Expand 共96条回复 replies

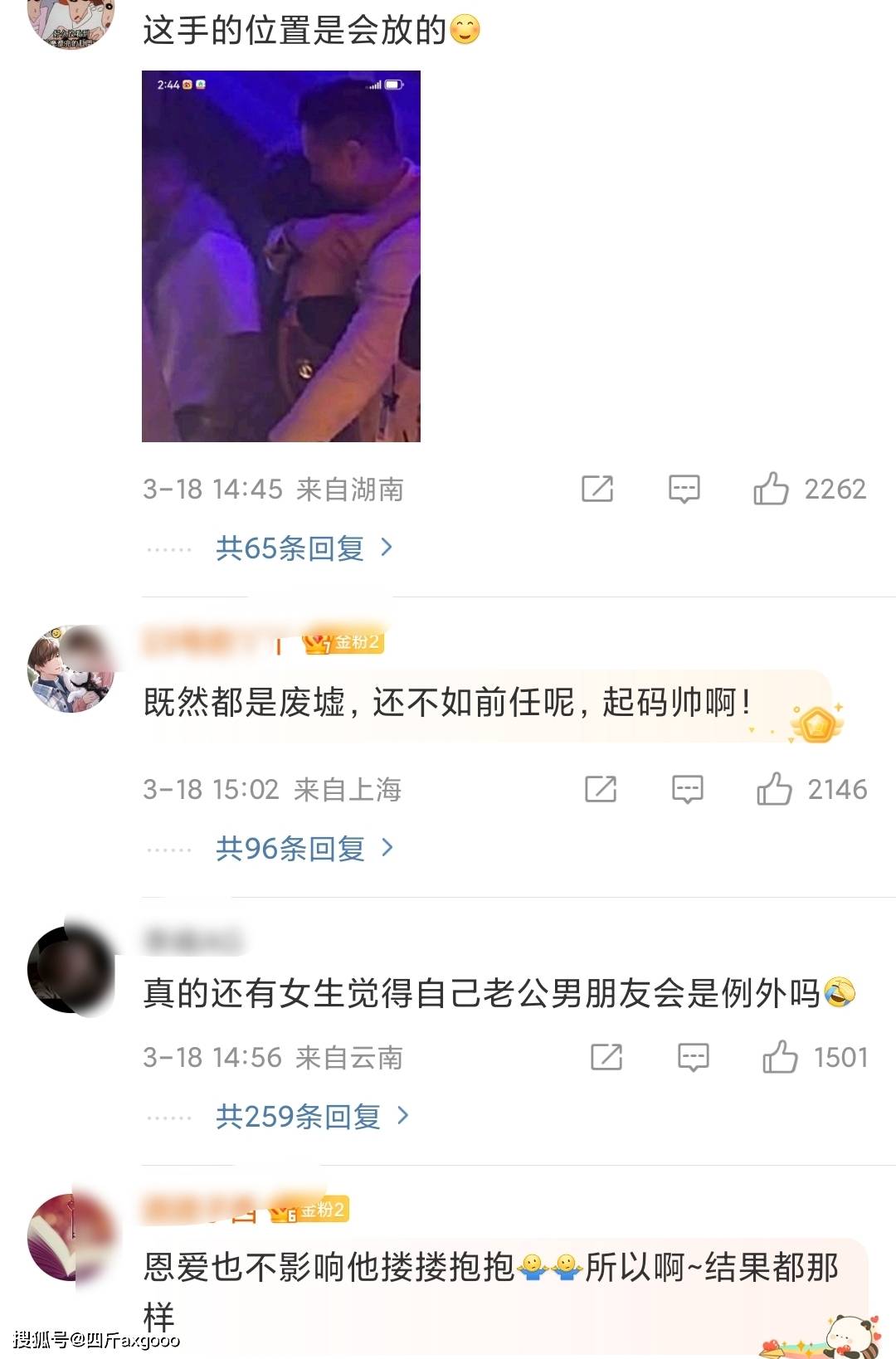(304, 848)
